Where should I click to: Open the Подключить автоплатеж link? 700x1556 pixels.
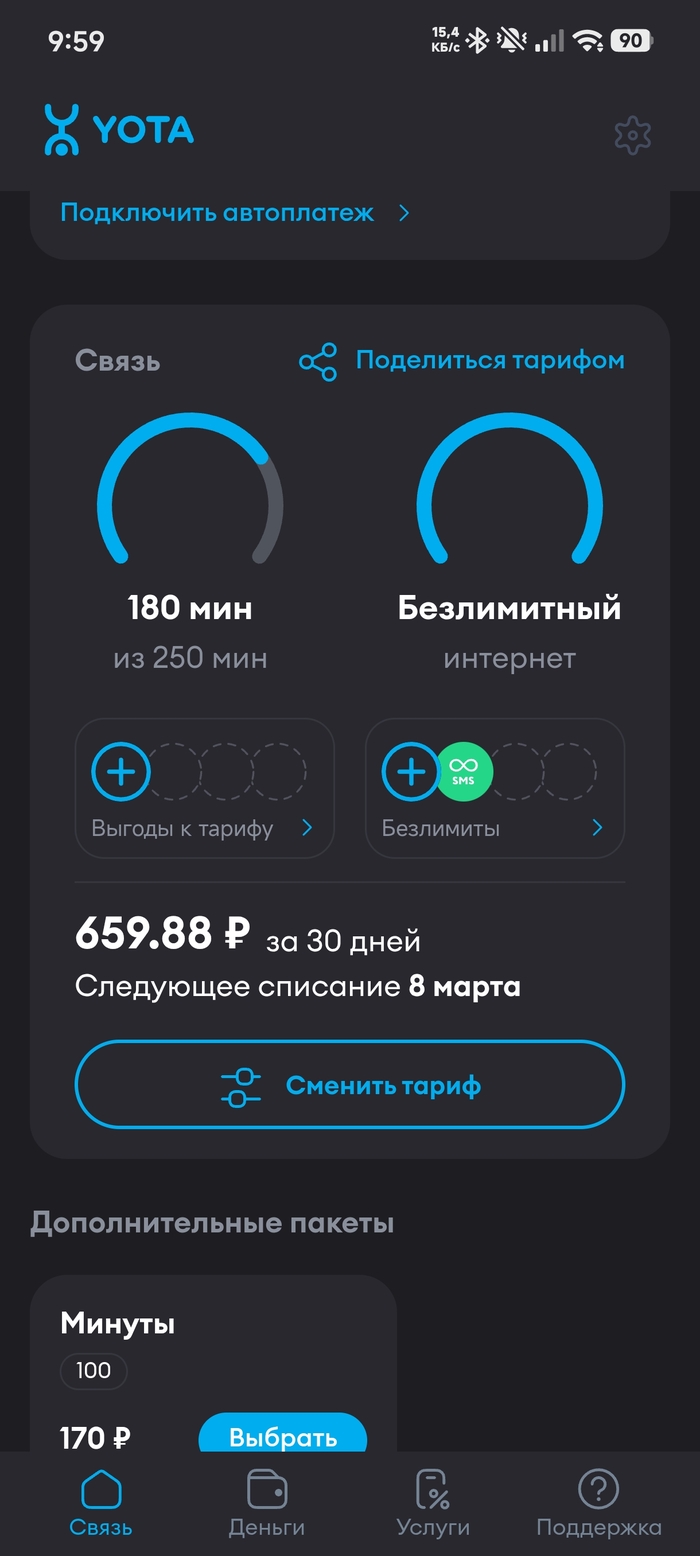234,213
